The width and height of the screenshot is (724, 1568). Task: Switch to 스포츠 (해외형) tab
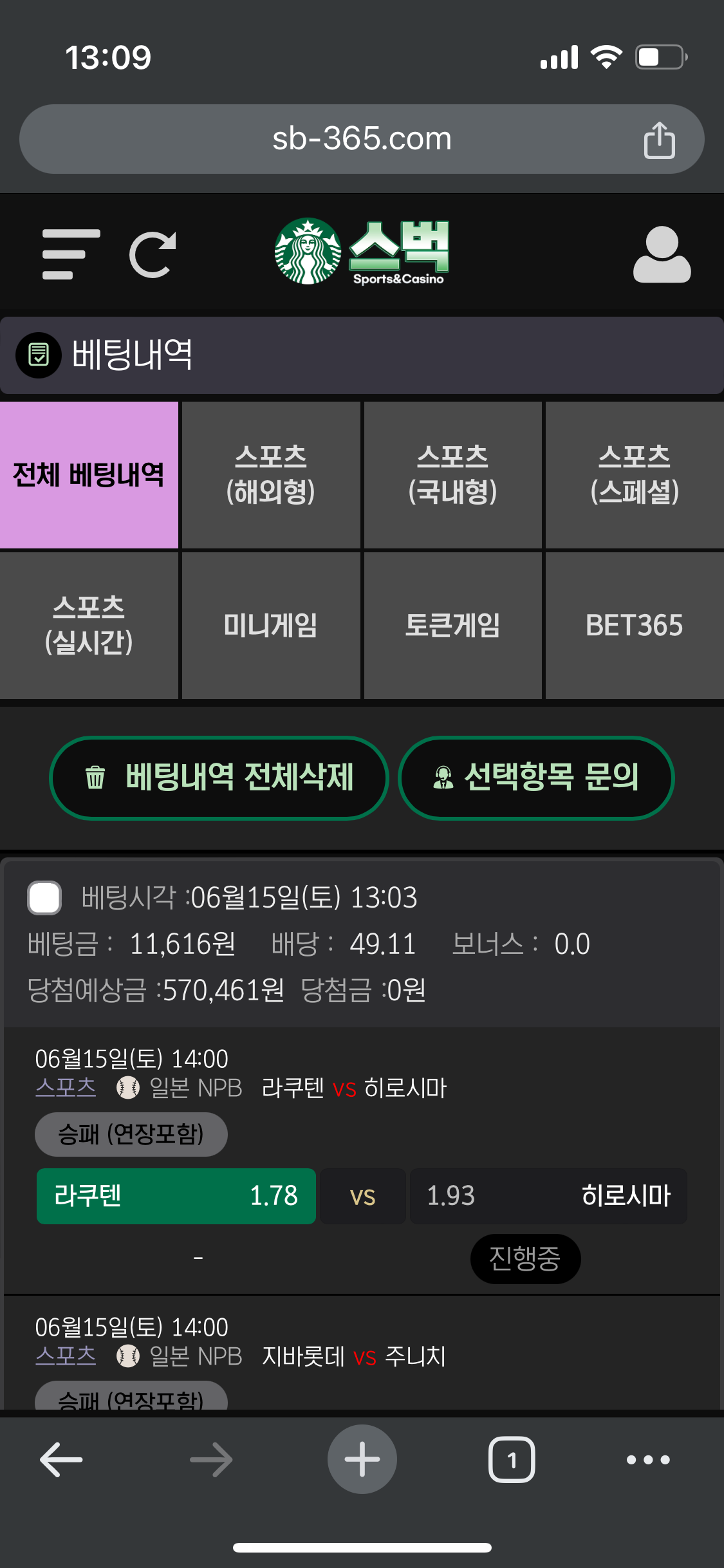271,475
